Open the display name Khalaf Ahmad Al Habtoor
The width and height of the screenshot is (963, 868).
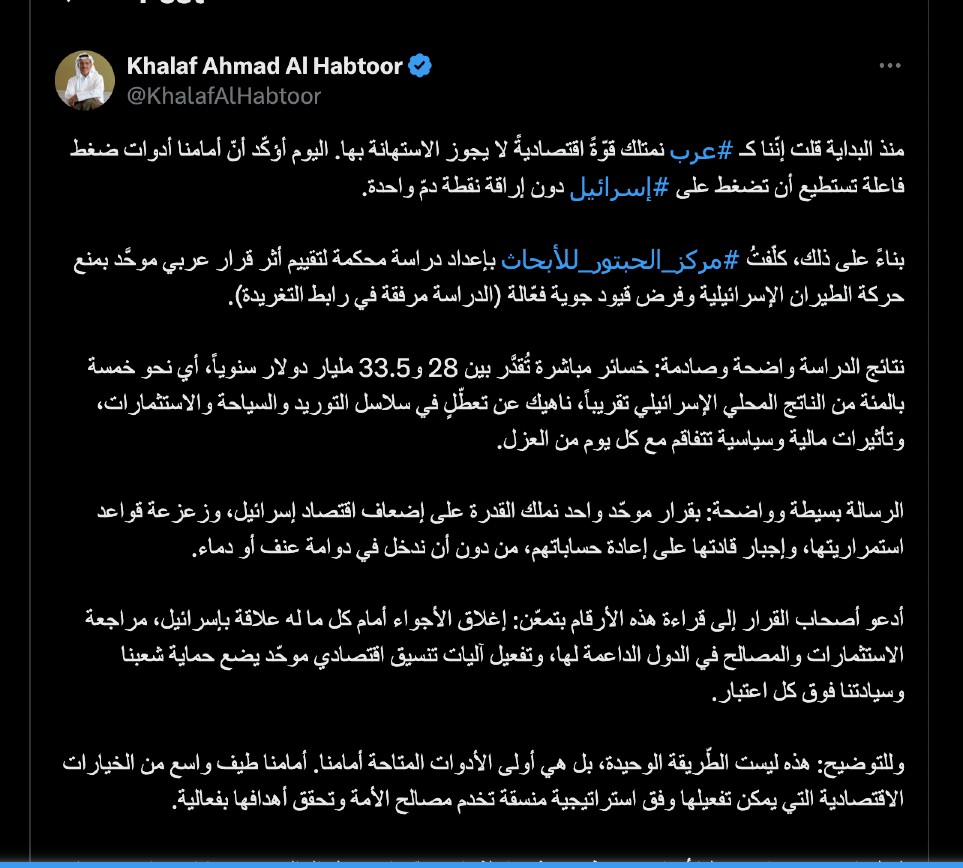[x=264, y=67]
